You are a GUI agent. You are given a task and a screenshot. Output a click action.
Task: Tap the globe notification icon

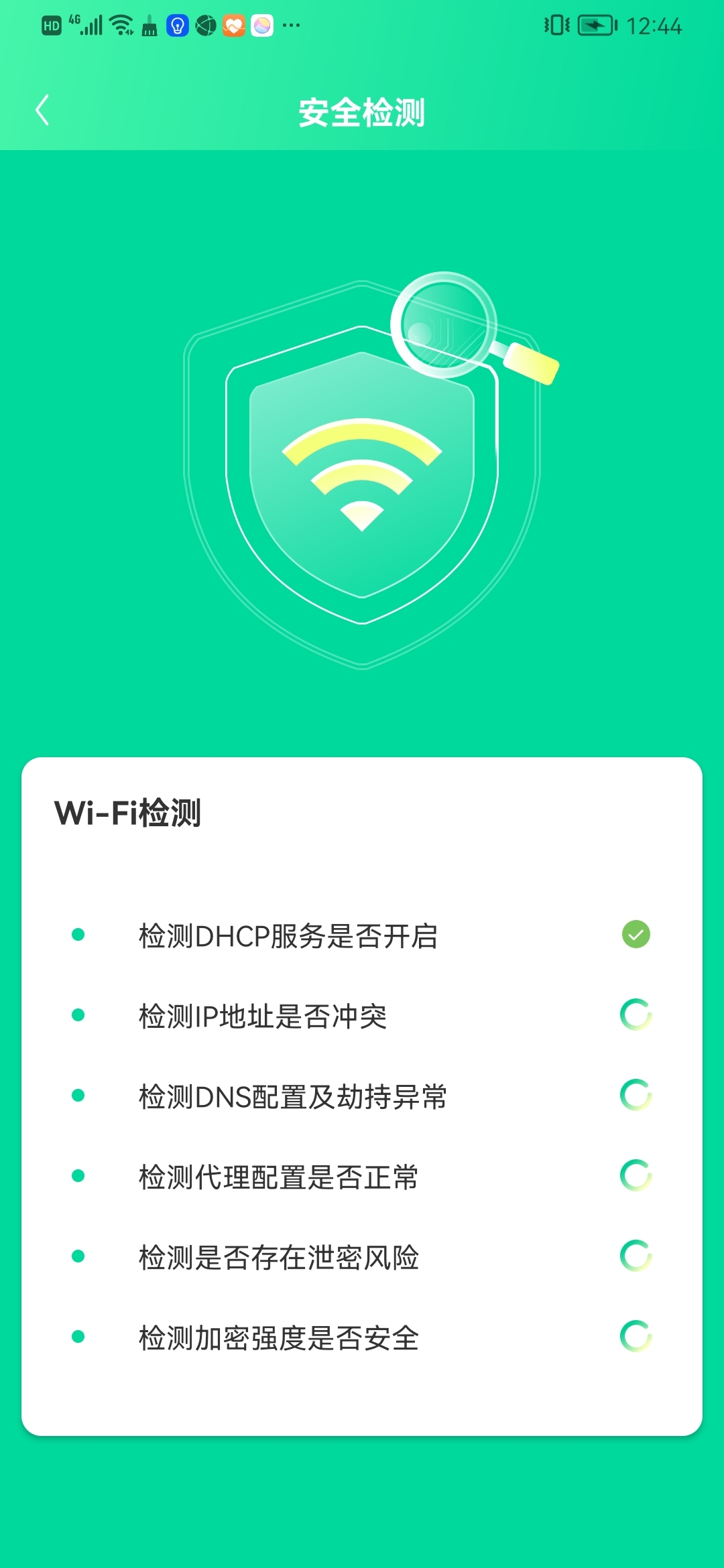click(206, 25)
